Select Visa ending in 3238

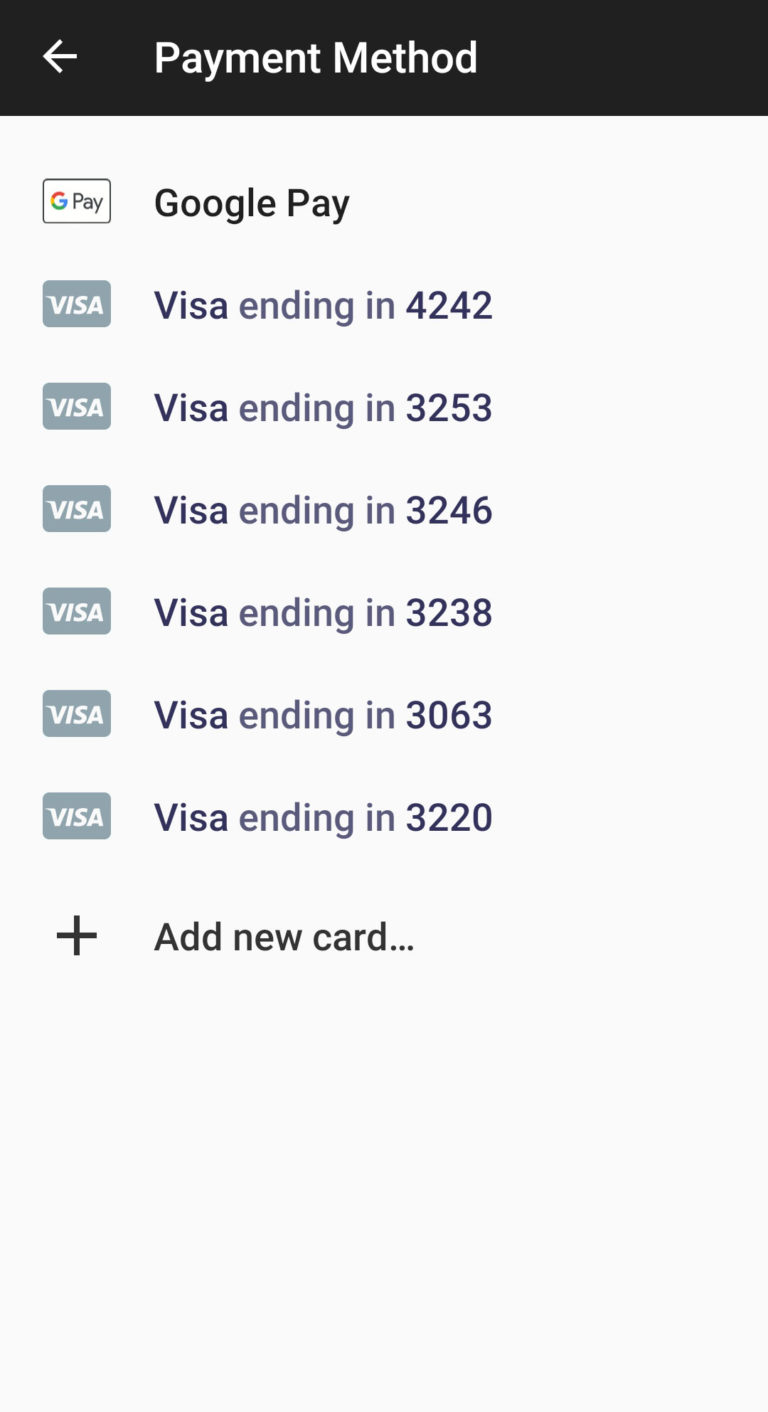[x=322, y=611]
